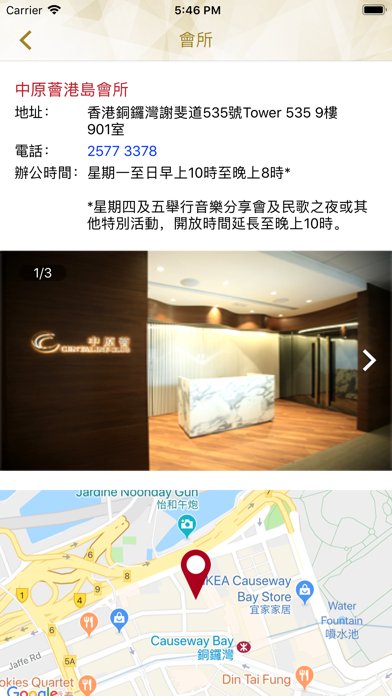
Task: Tap the red location pin on map
Action: (x=196, y=573)
